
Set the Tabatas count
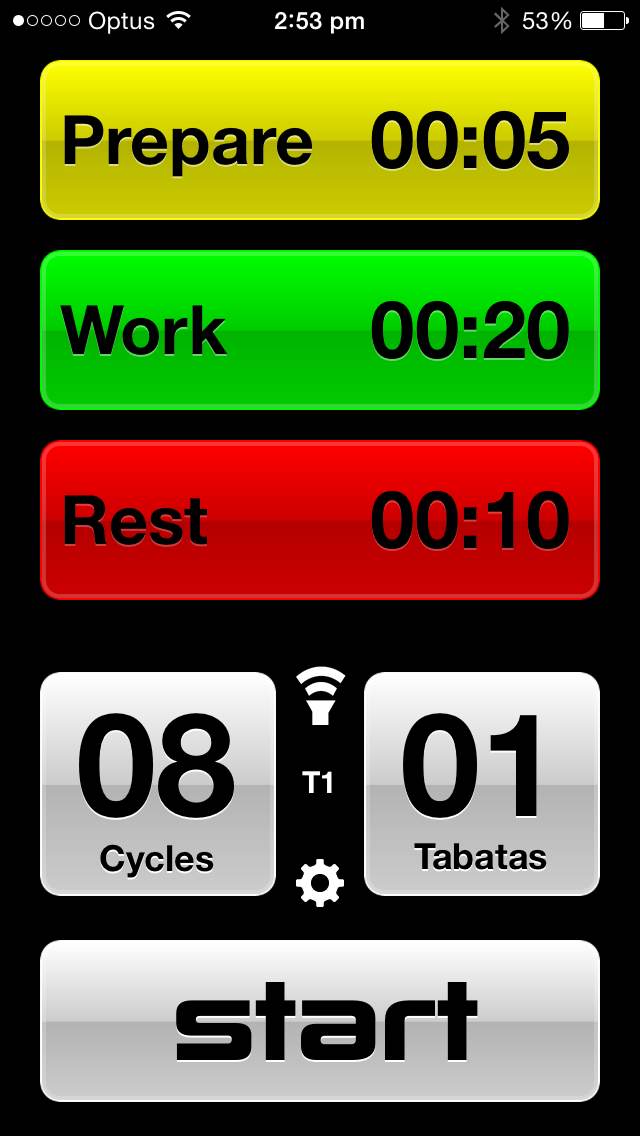tap(482, 784)
